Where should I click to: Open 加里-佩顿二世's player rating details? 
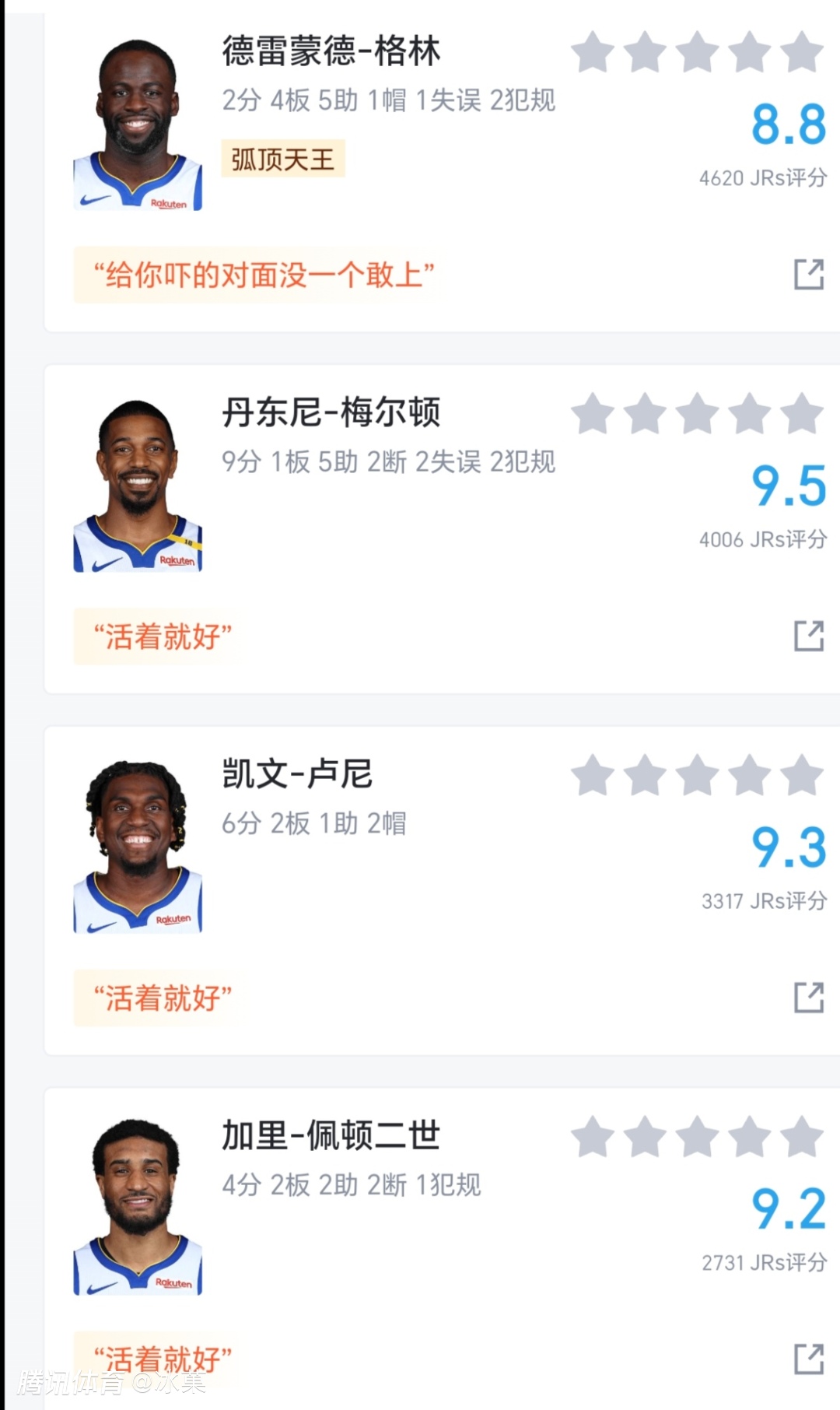tap(331, 1136)
